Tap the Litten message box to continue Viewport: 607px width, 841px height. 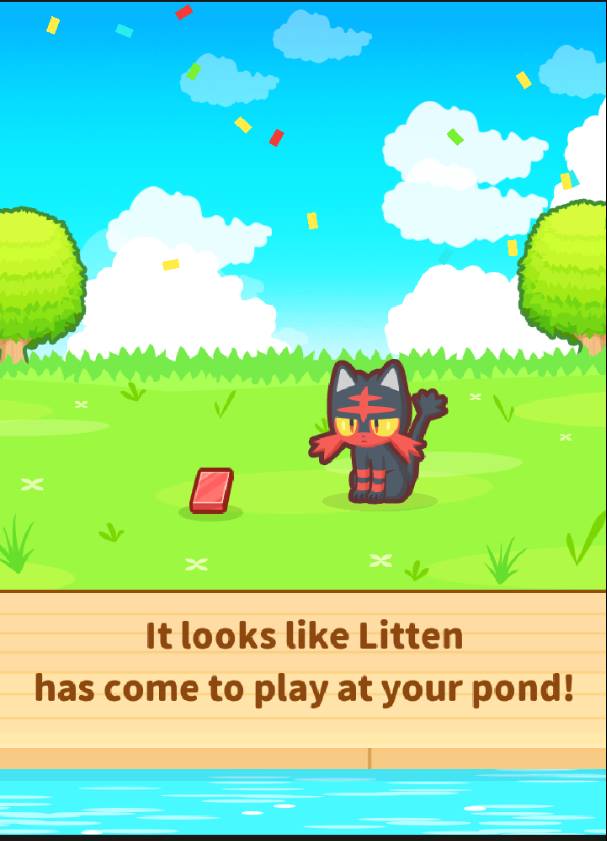(x=303, y=665)
